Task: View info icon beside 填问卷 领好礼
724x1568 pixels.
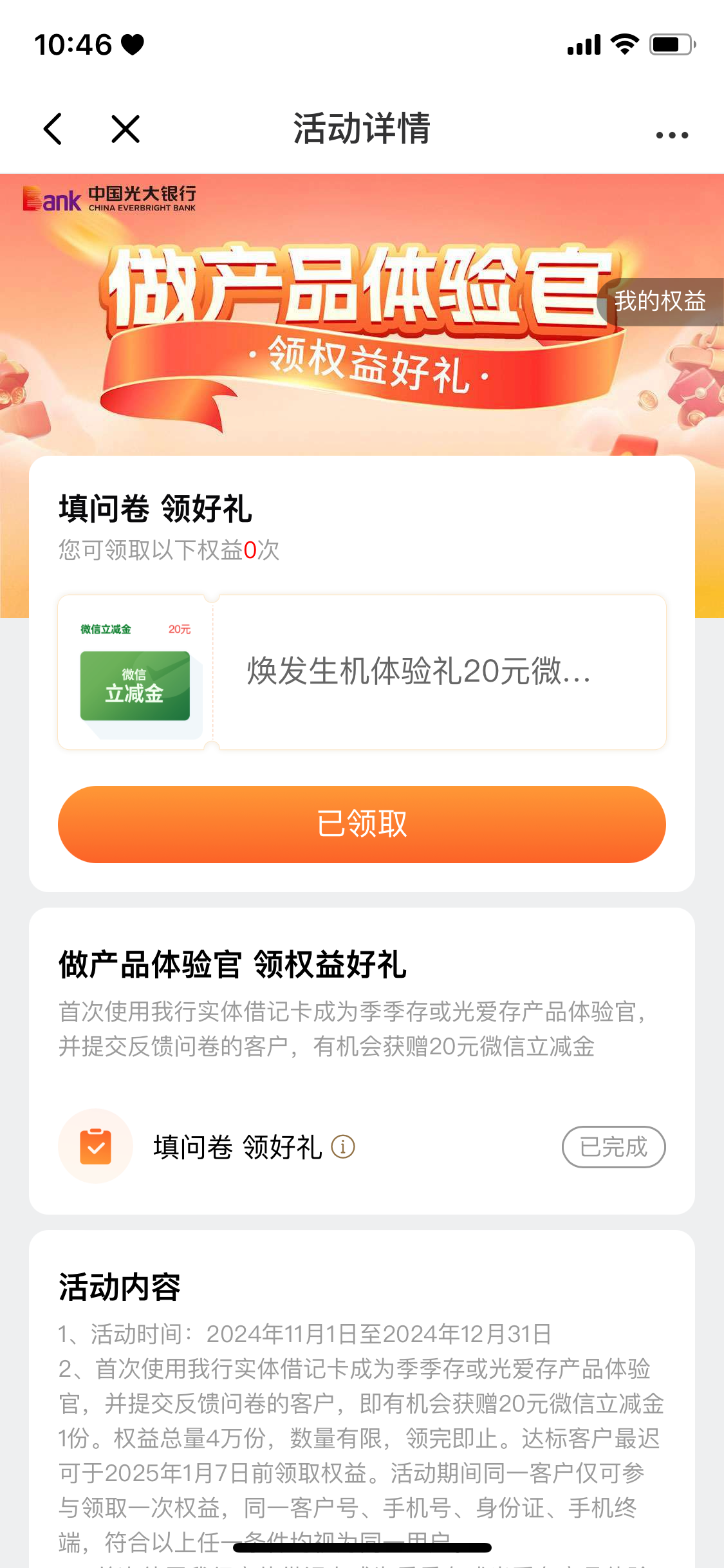Action: tap(343, 1147)
